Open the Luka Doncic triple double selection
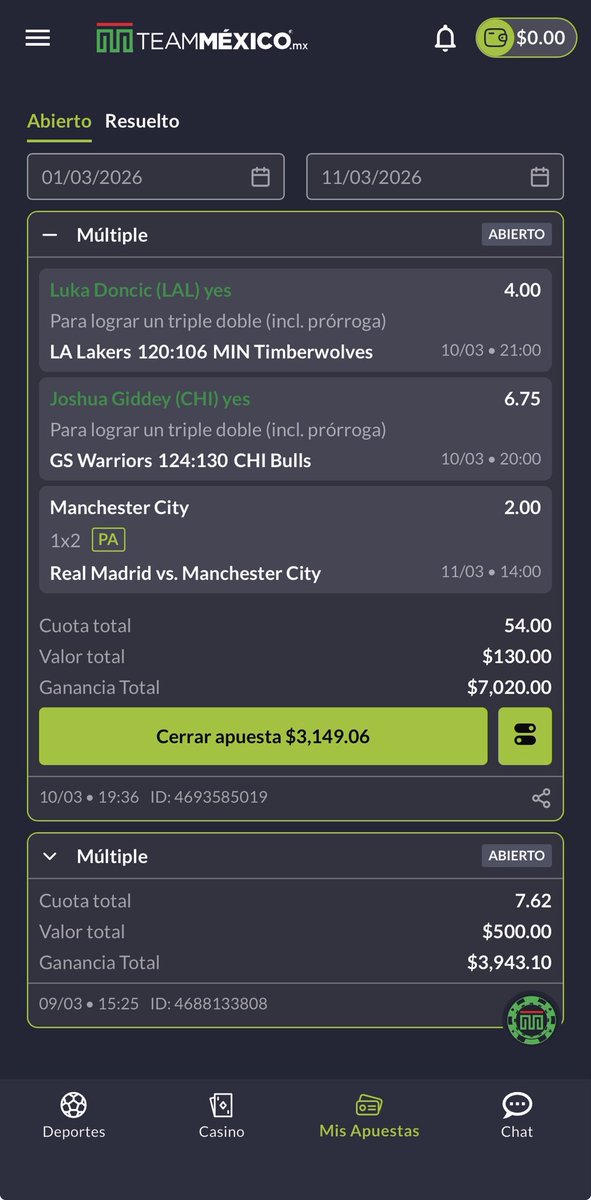Viewport: 591px width, 1200px height. click(x=295, y=320)
